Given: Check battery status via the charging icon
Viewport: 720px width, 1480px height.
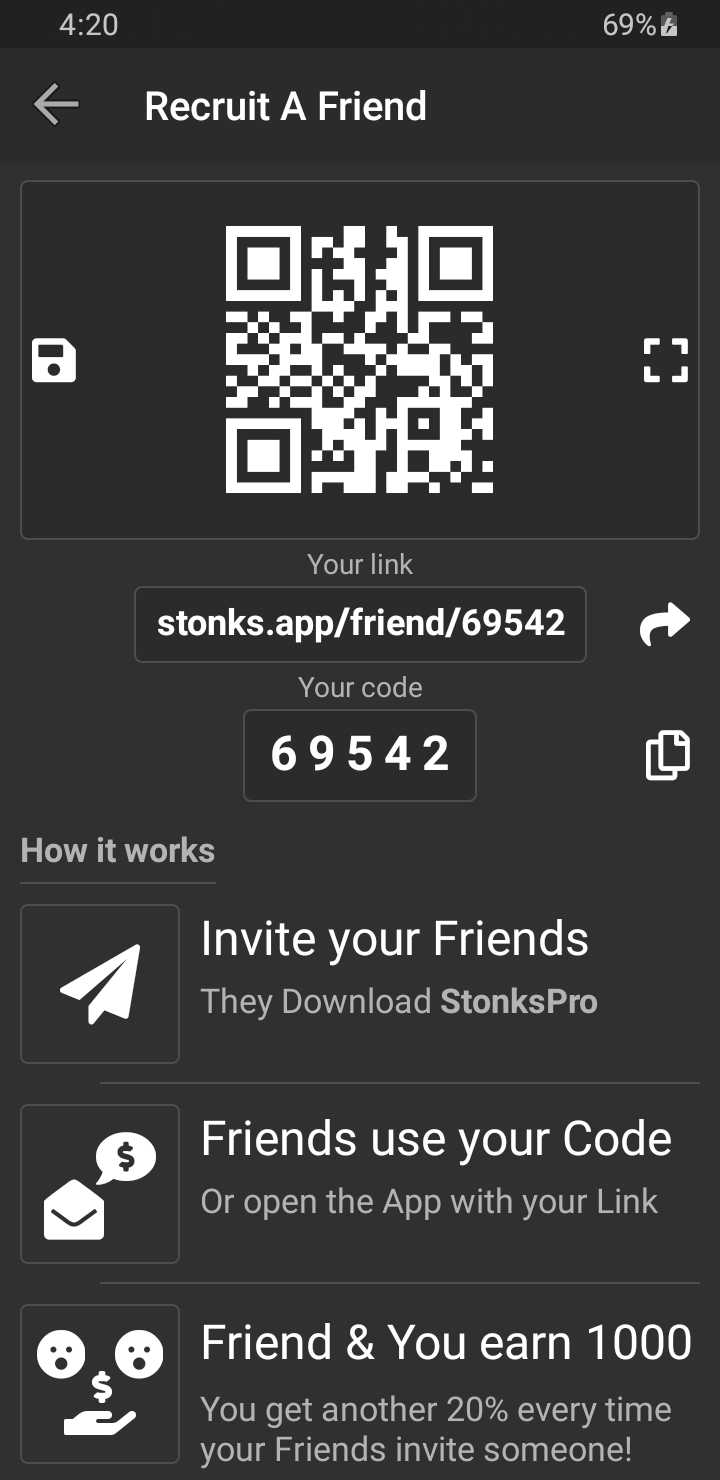Looking at the screenshot, I should (x=668, y=24).
